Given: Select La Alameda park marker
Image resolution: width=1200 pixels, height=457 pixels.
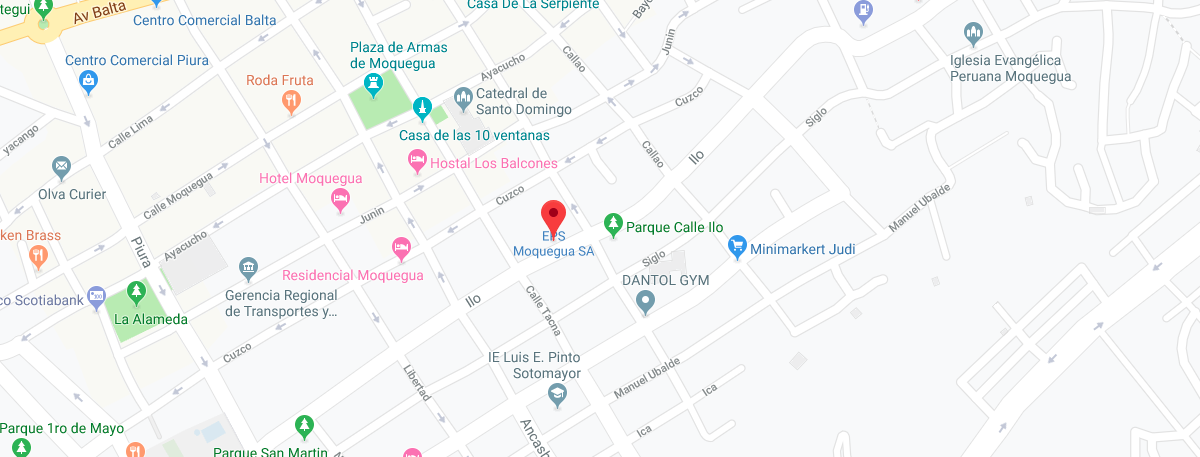Looking at the screenshot, I should (x=136, y=294).
